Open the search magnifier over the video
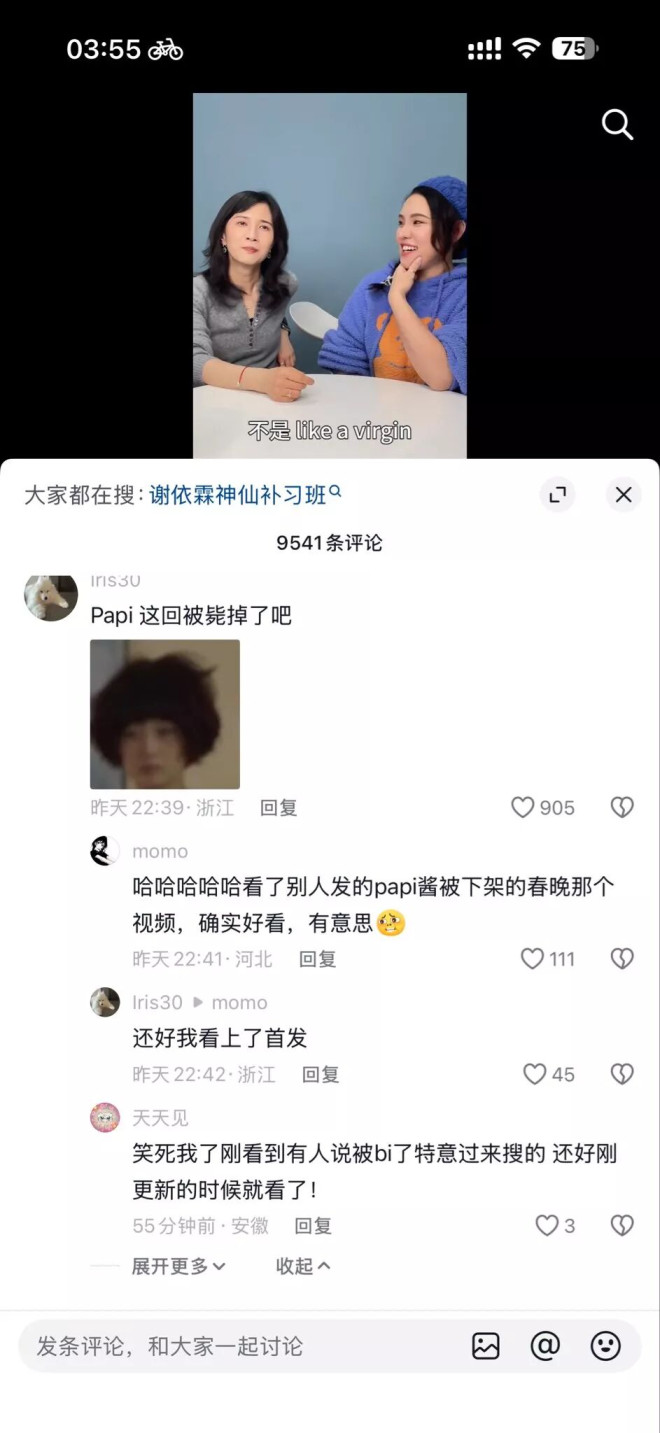The height and width of the screenshot is (1433, 660). (x=617, y=125)
